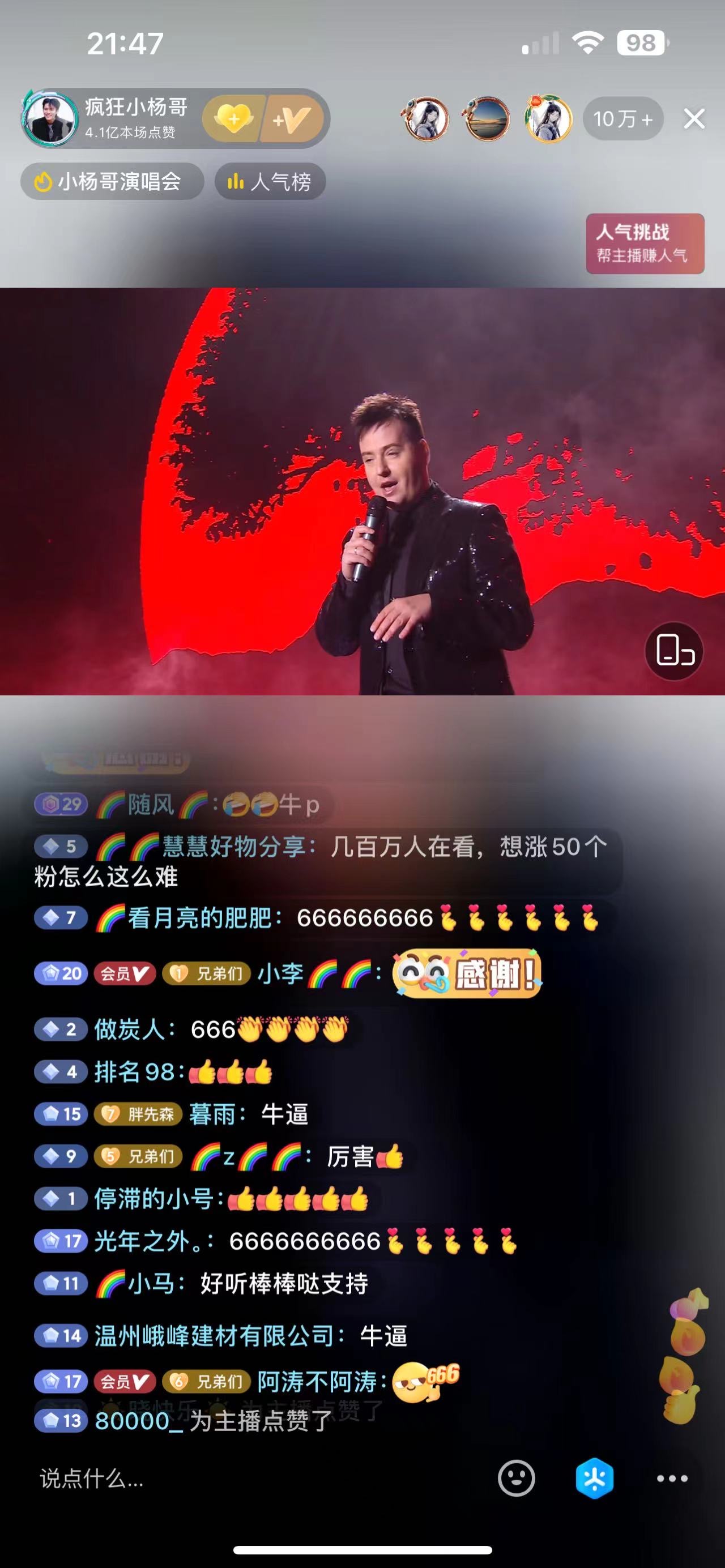Open the 人气挑战 banner
This screenshot has height=1568, width=725.
[x=645, y=243]
